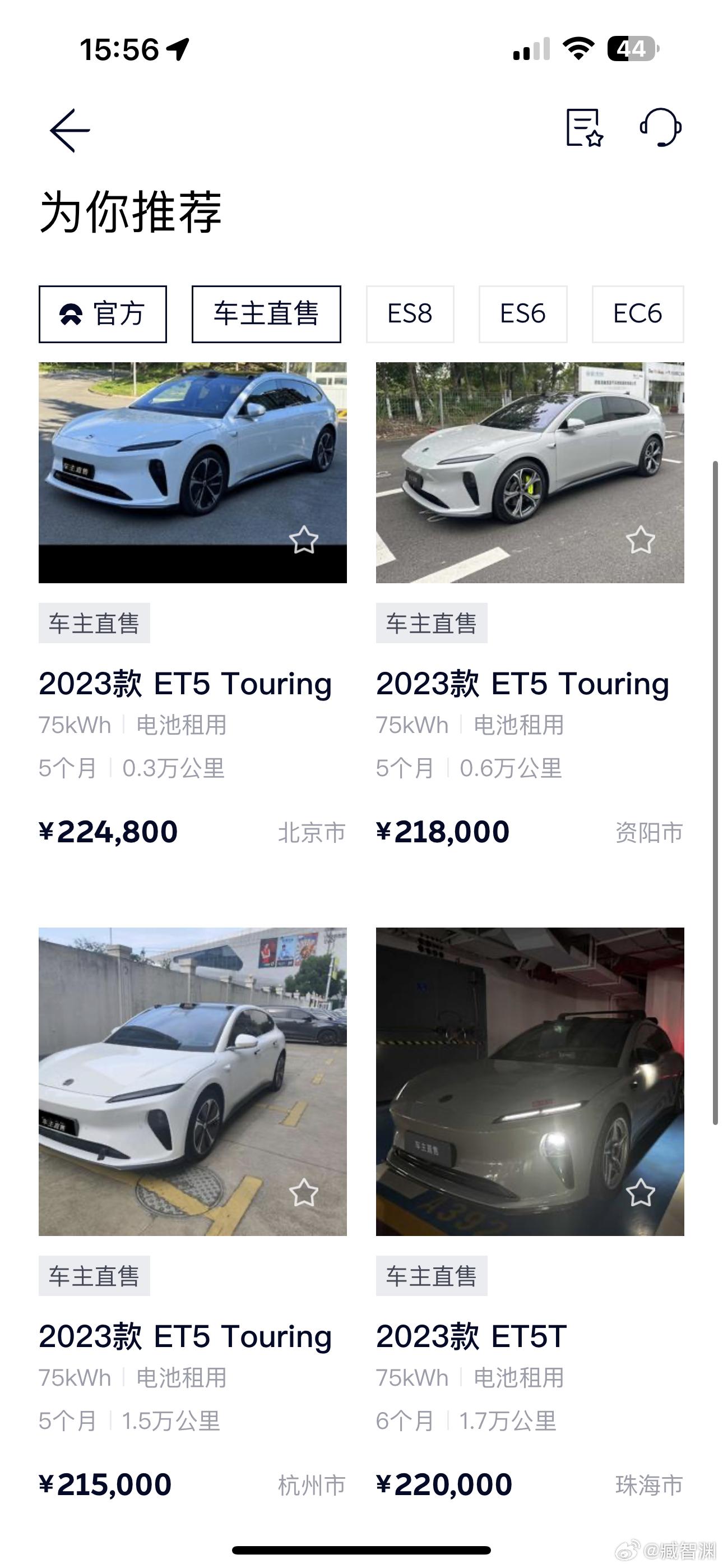The width and height of the screenshot is (723, 1568).
Task: Favorite the 珠海市 ET5T with the star
Action: click(x=641, y=1192)
